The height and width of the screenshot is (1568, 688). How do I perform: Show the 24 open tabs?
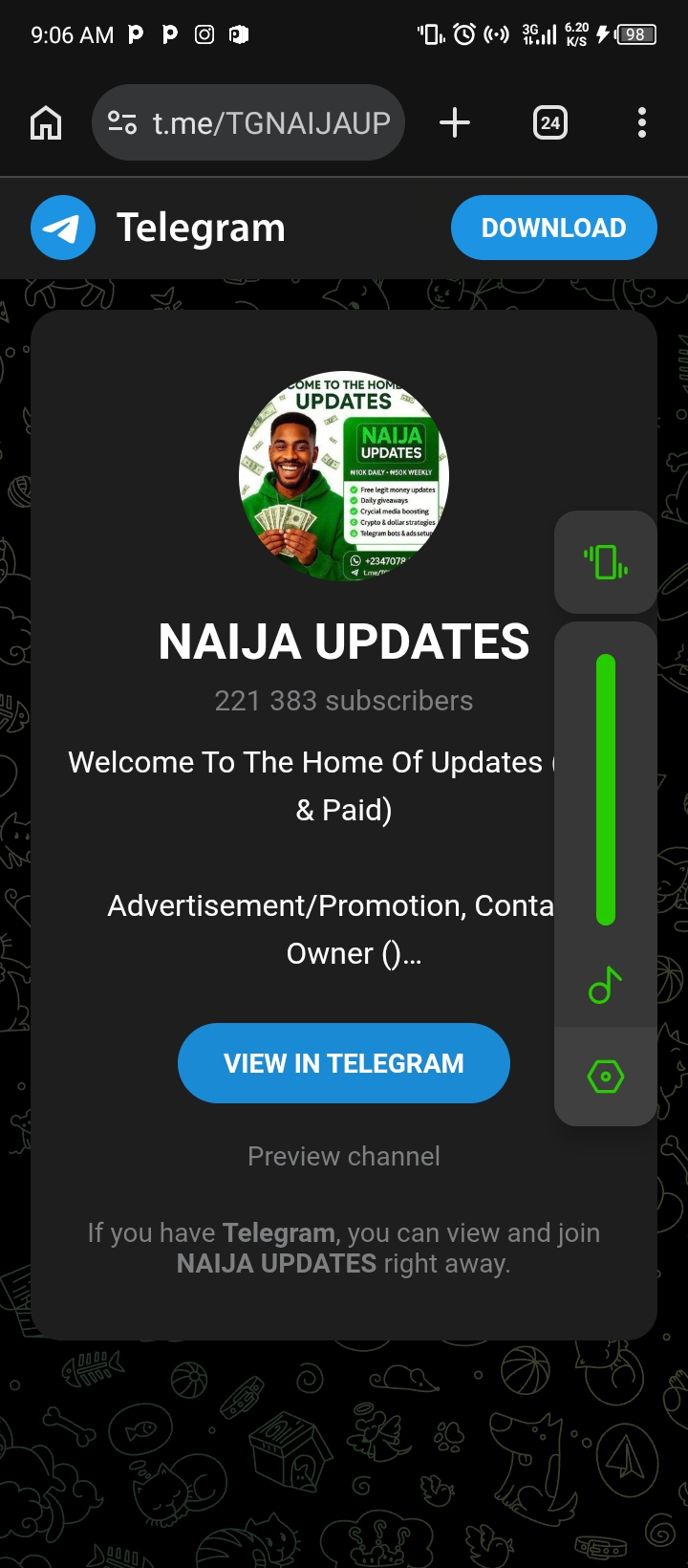coord(549,123)
